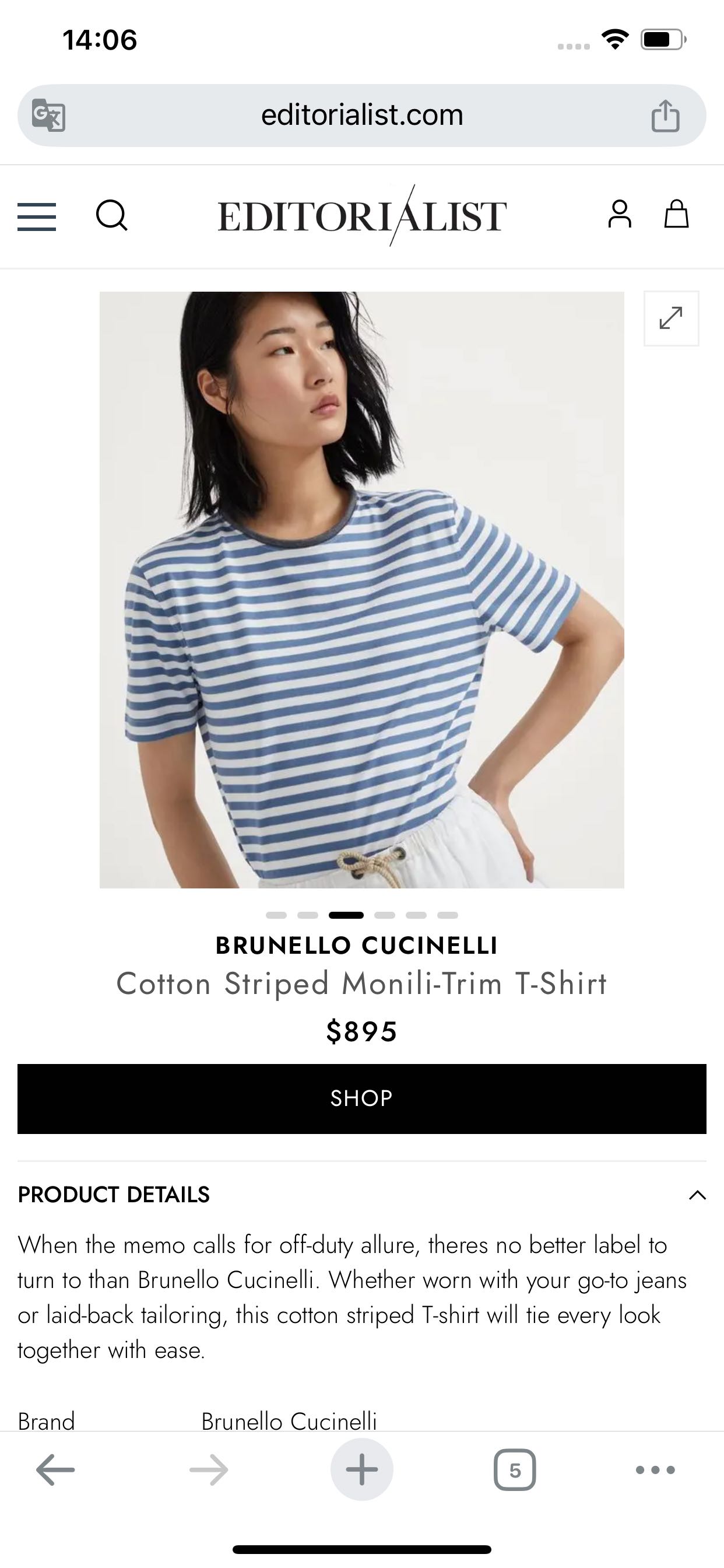Go to Editorialist home via logo

(x=361, y=215)
